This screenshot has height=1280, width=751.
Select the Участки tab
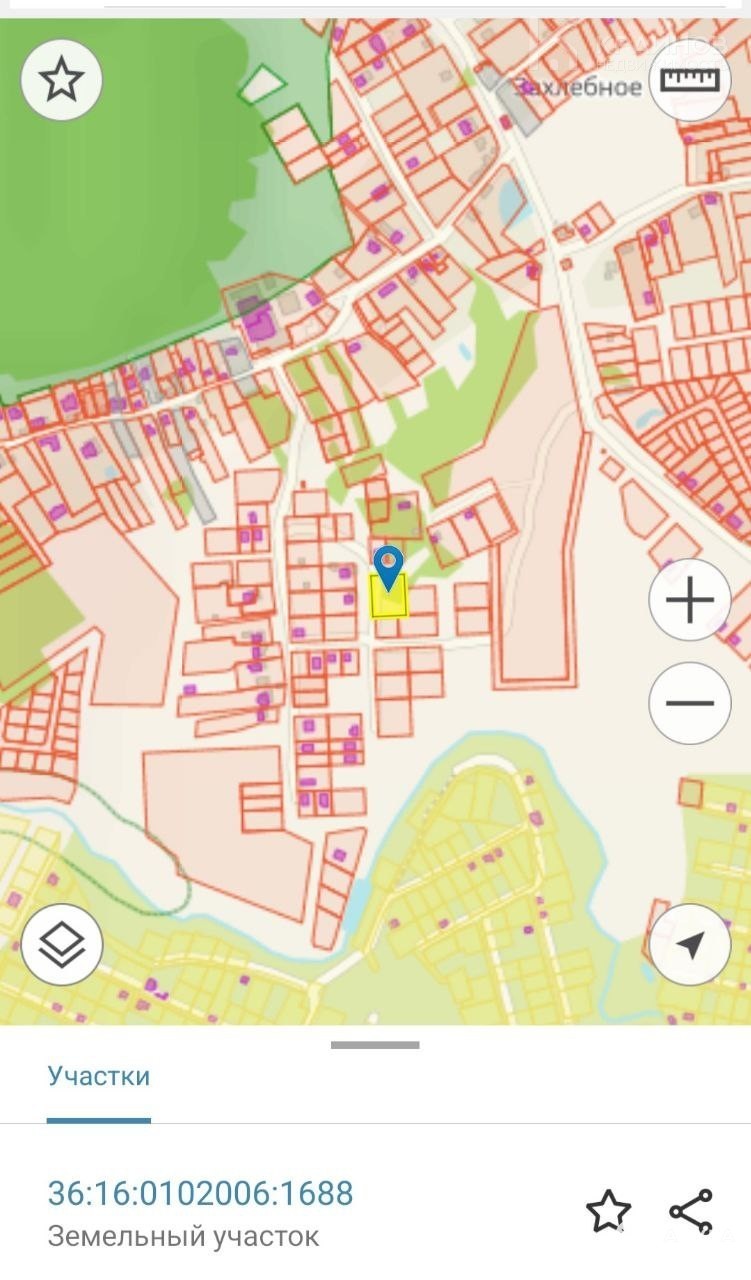99,1077
